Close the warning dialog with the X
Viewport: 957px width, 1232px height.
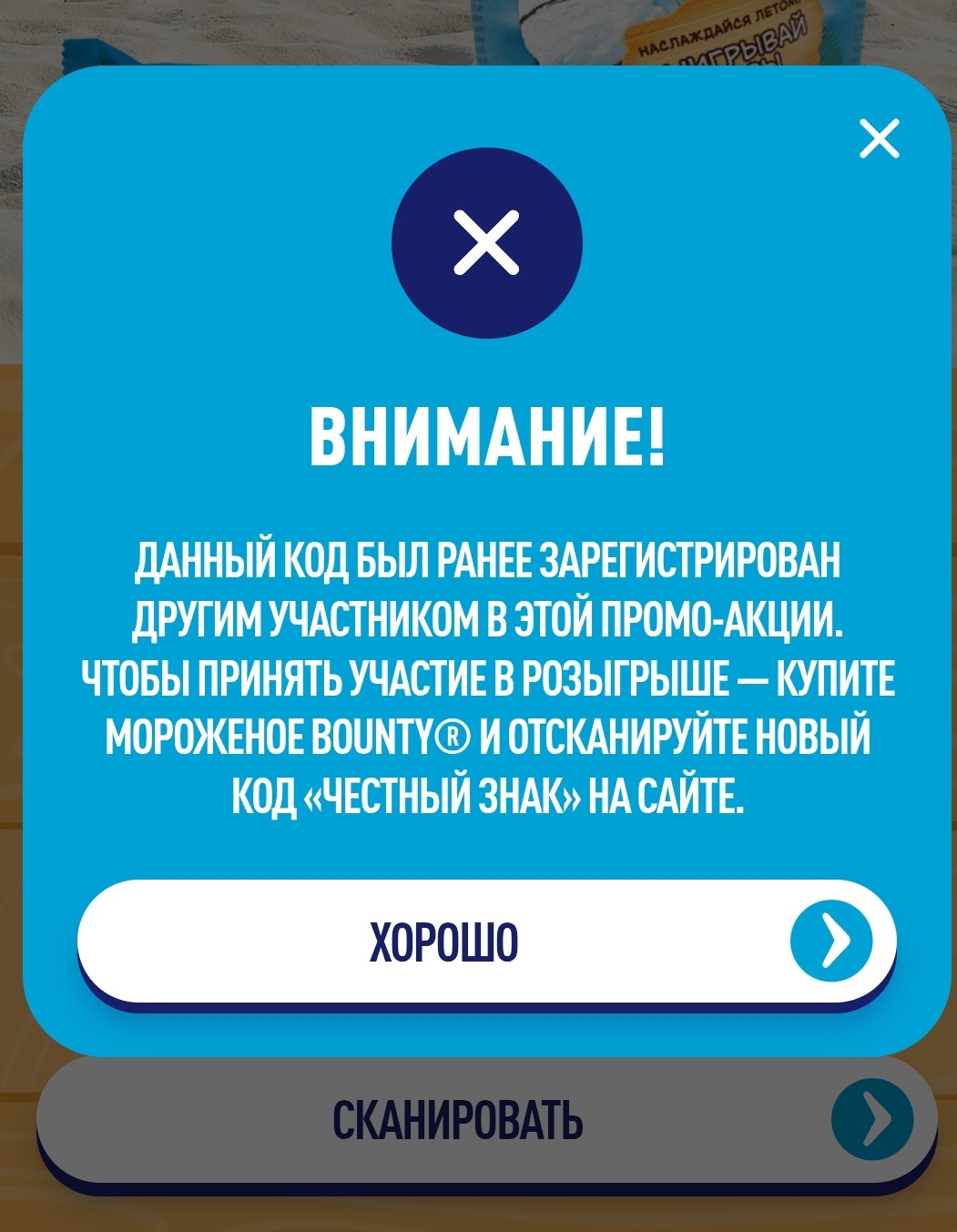[x=879, y=138]
